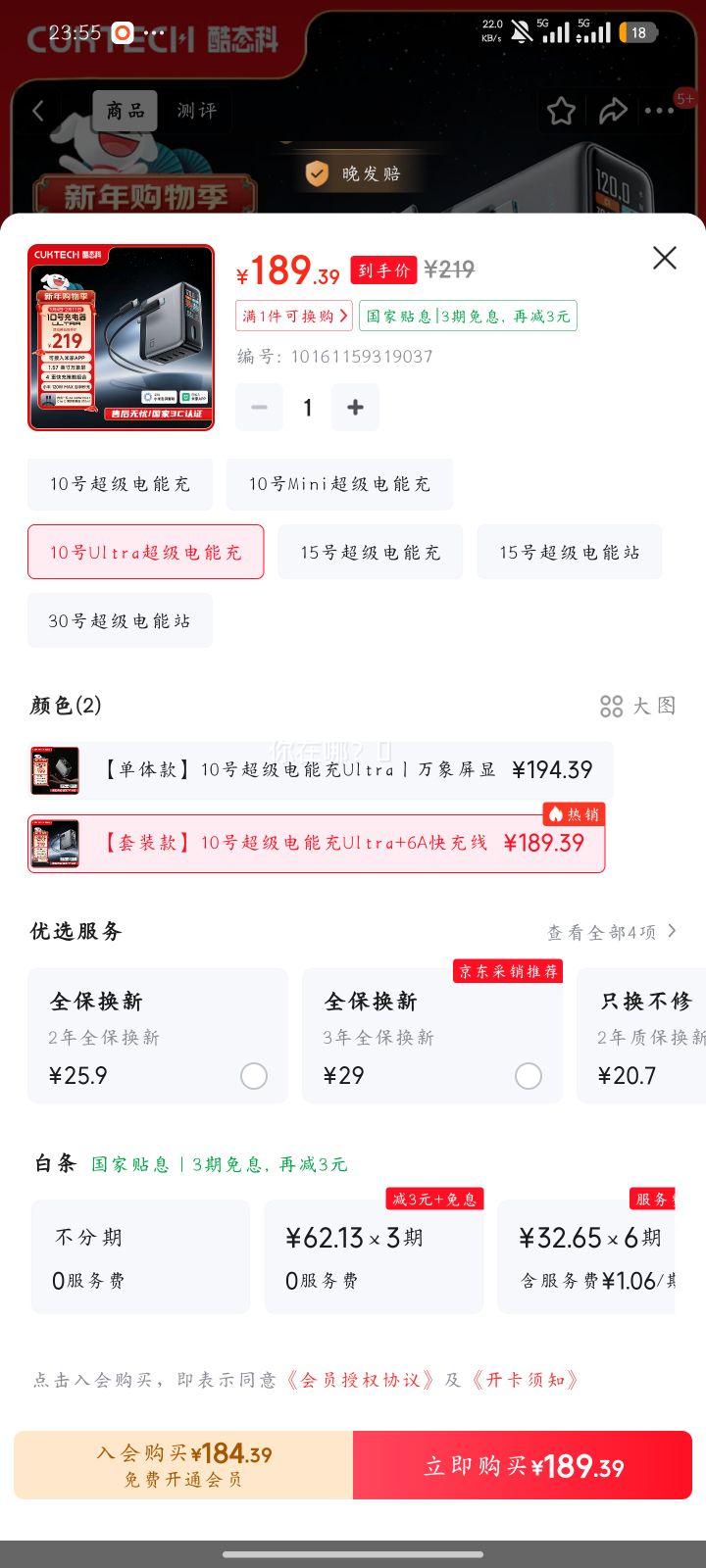Viewport: 706px width, 1568px height.
Task: Choose the 不分期 installment option
Action: (x=139, y=1255)
